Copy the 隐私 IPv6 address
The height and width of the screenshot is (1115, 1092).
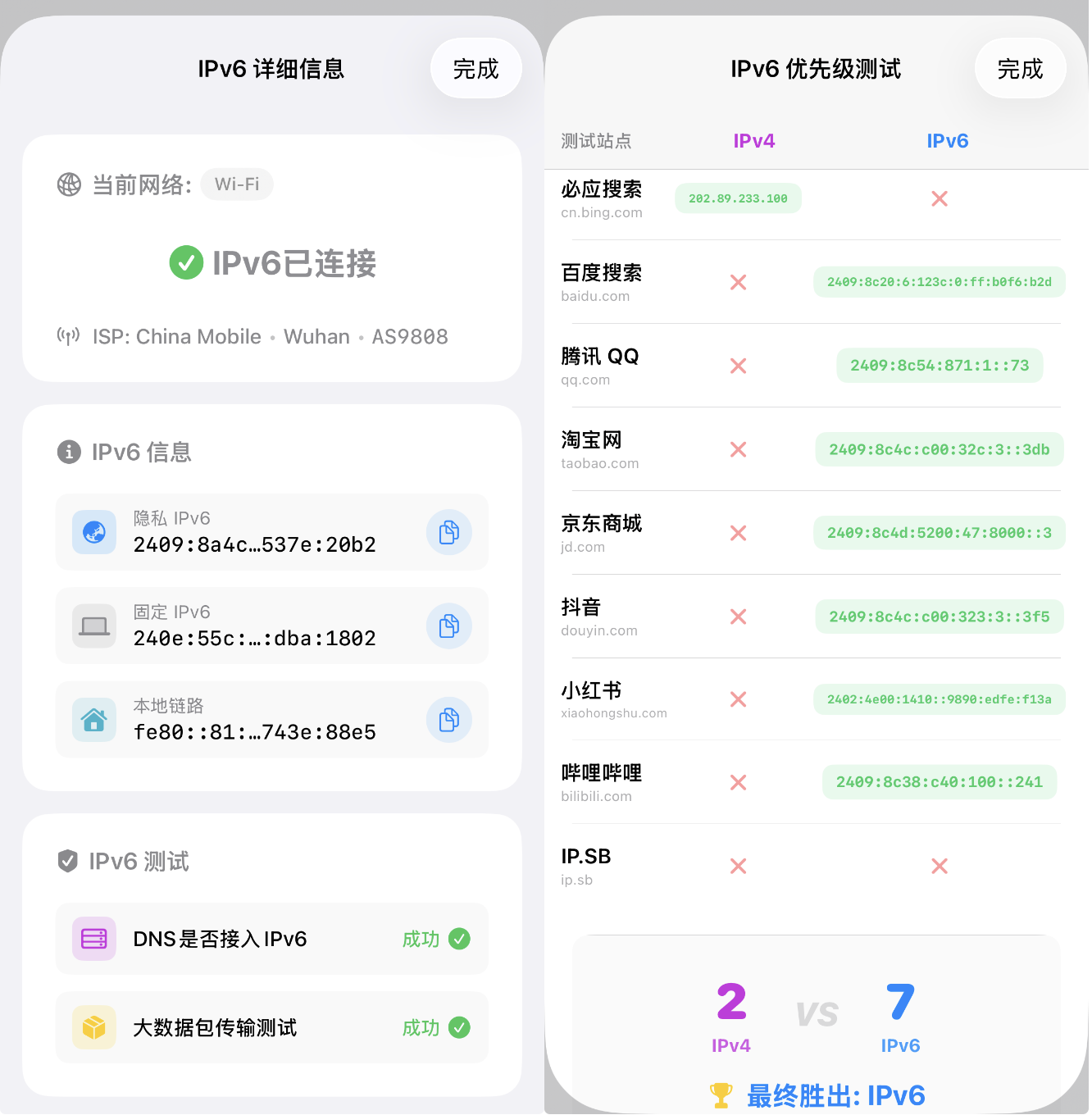pos(448,533)
